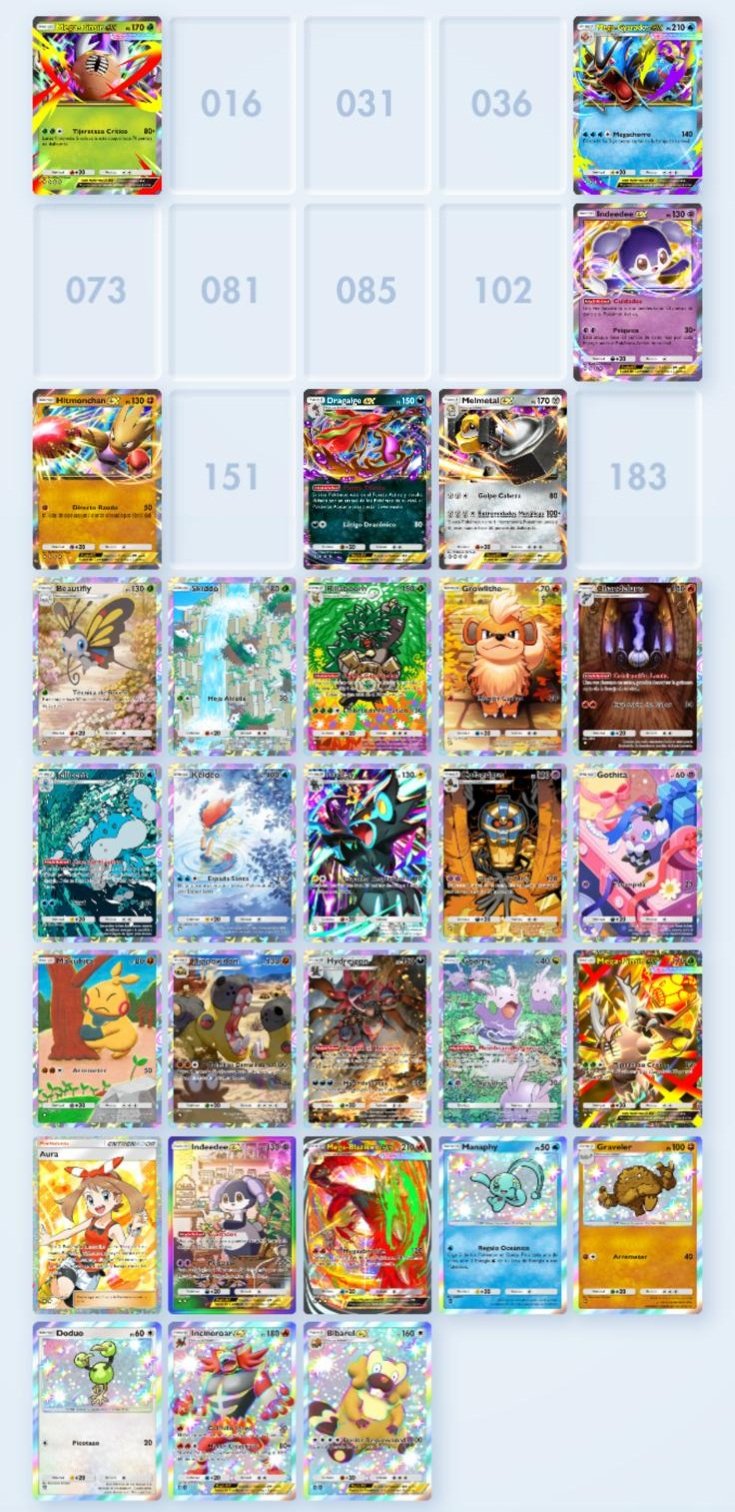The width and height of the screenshot is (735, 1512).
Task: Open the empty slot numbered 183
Action: [x=638, y=478]
